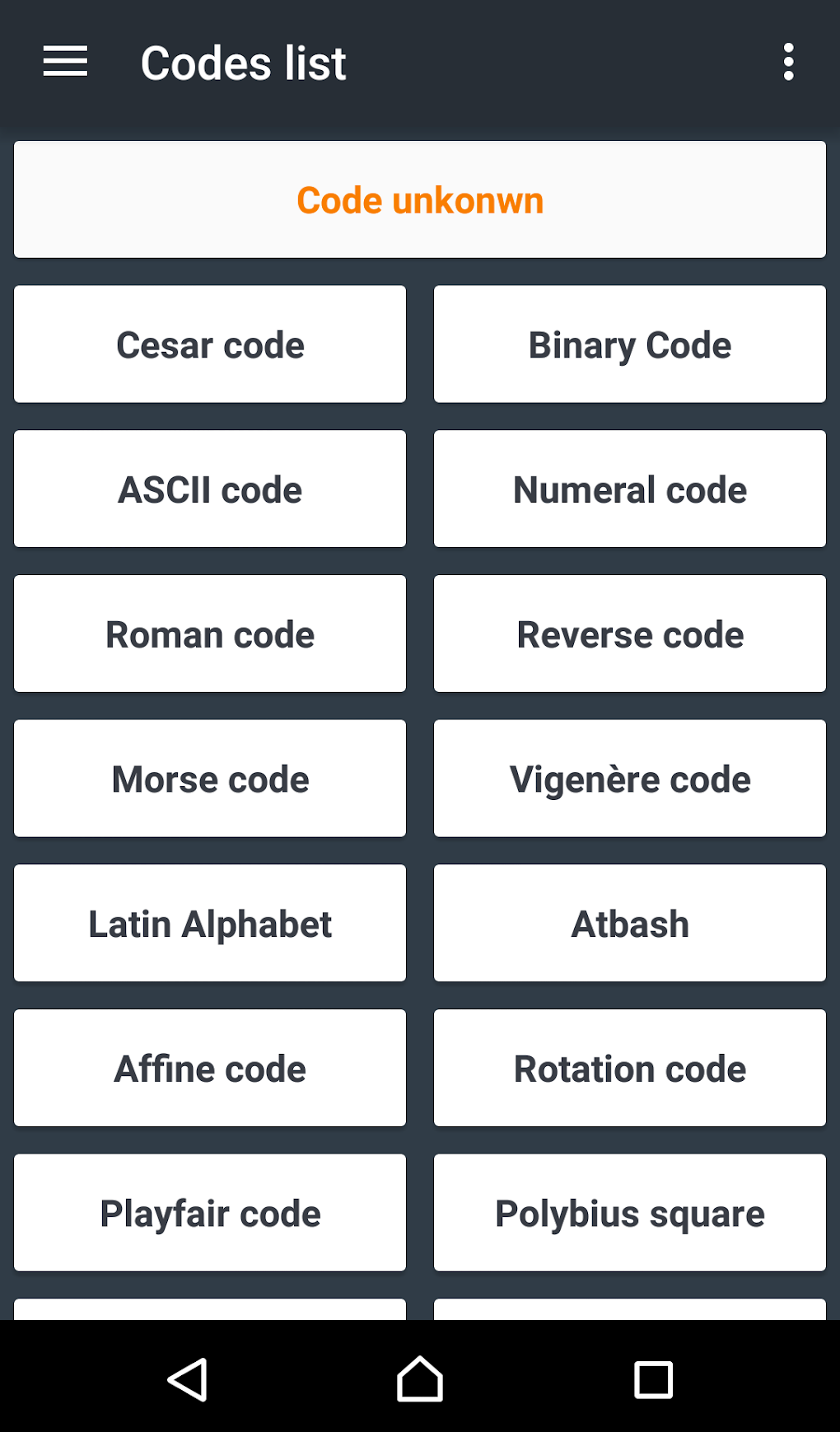Image resolution: width=840 pixels, height=1432 pixels.
Task: Open Affine code
Action: point(209,1068)
